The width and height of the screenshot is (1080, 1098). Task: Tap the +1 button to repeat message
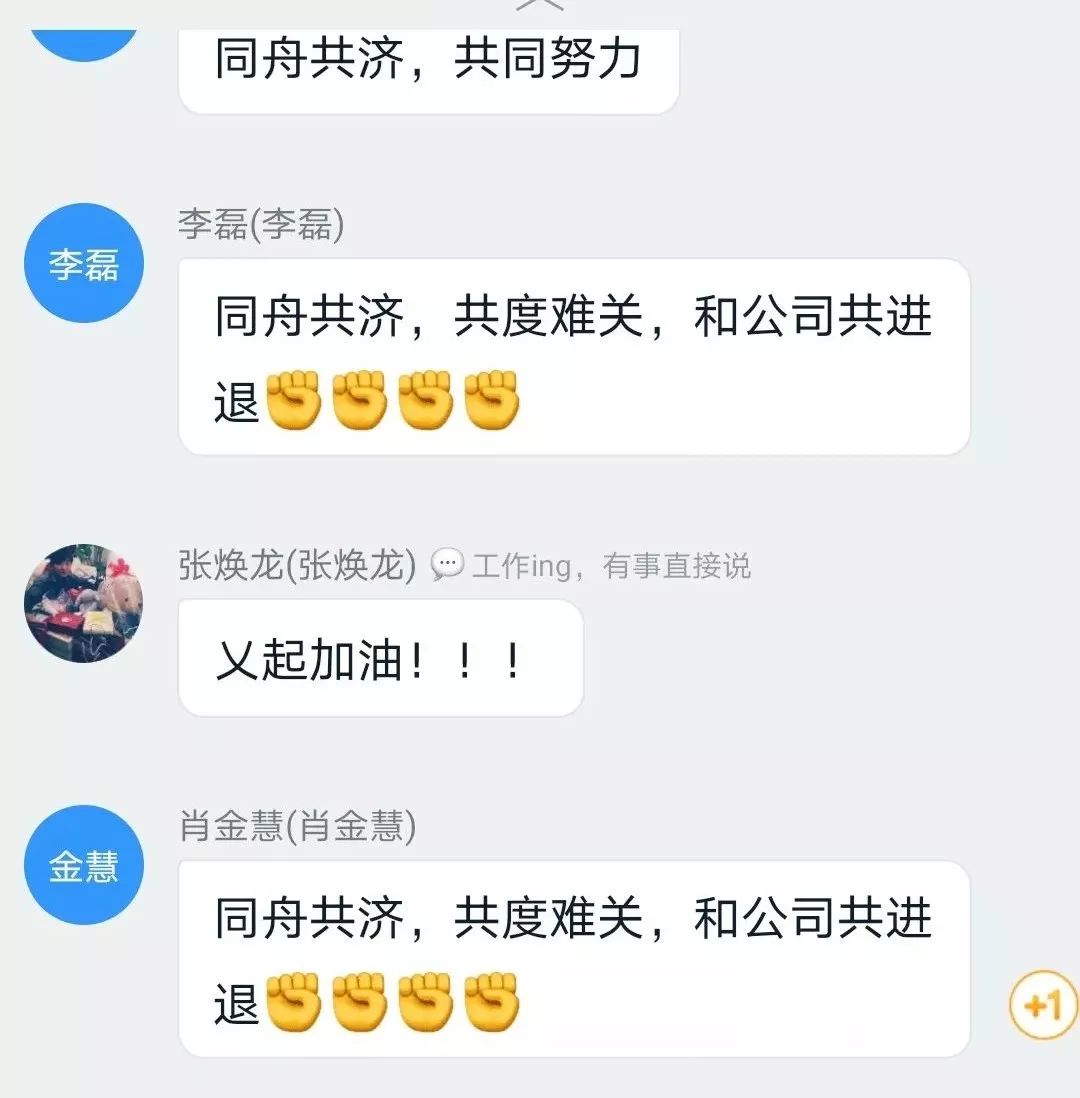pyautogui.click(x=1043, y=1004)
